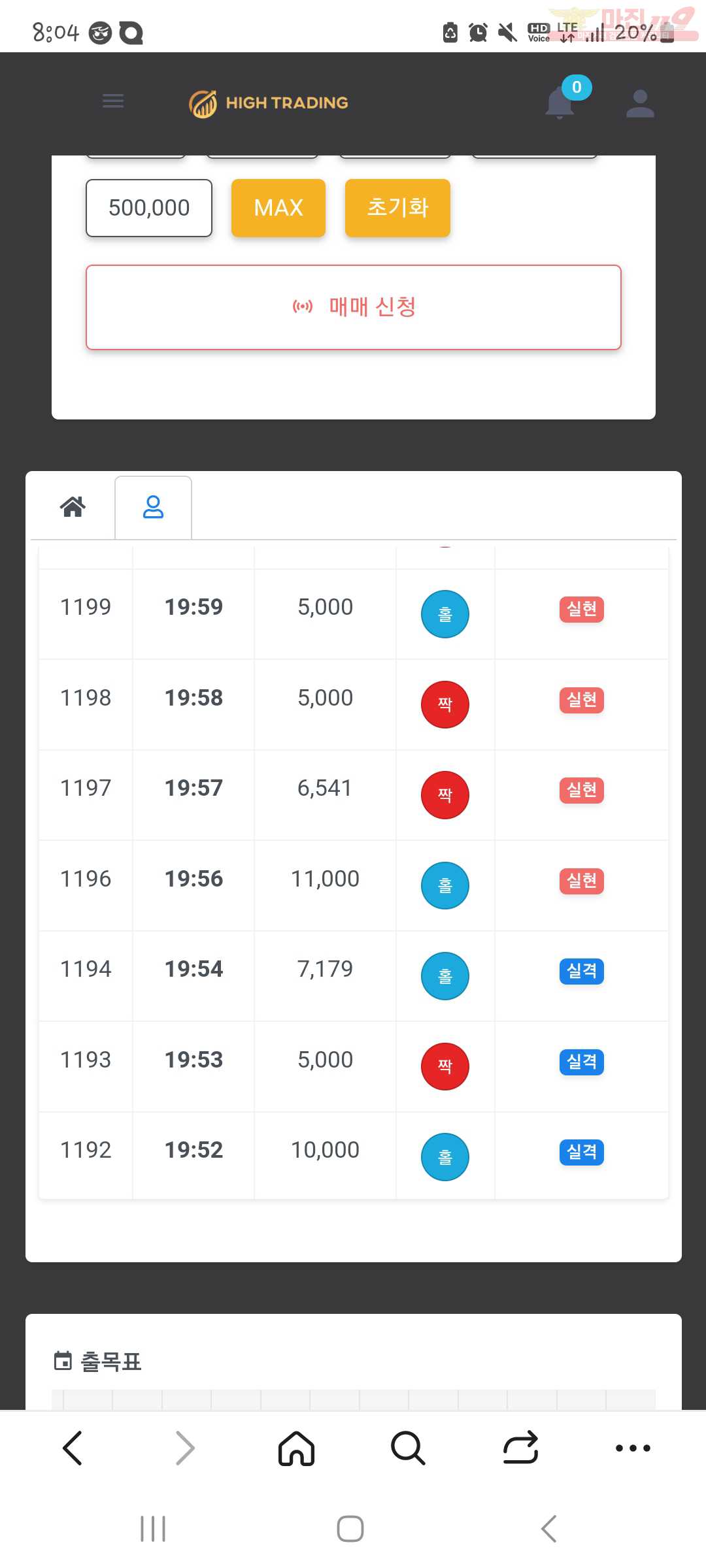Submit the 매매 신청 trade request

[354, 307]
